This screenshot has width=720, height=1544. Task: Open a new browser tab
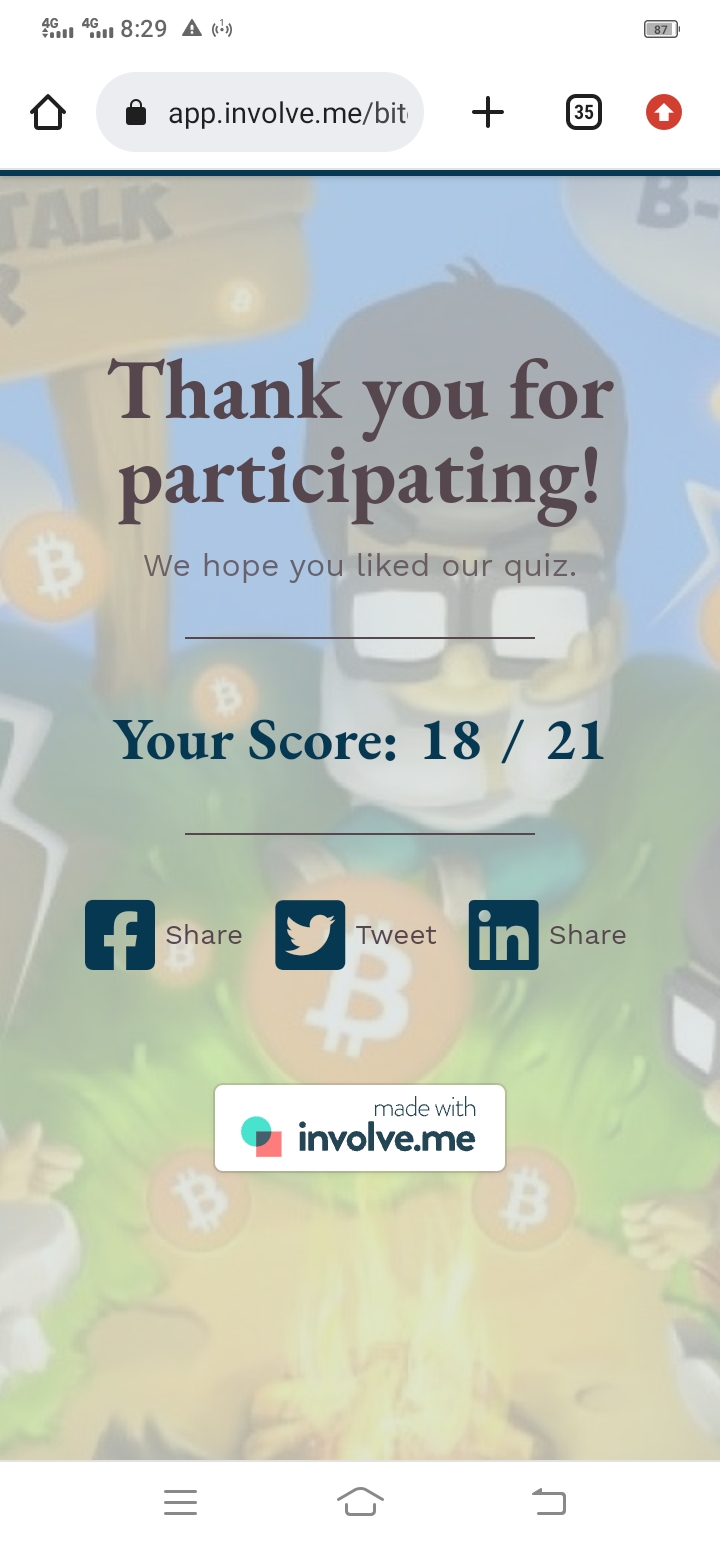[x=487, y=113]
